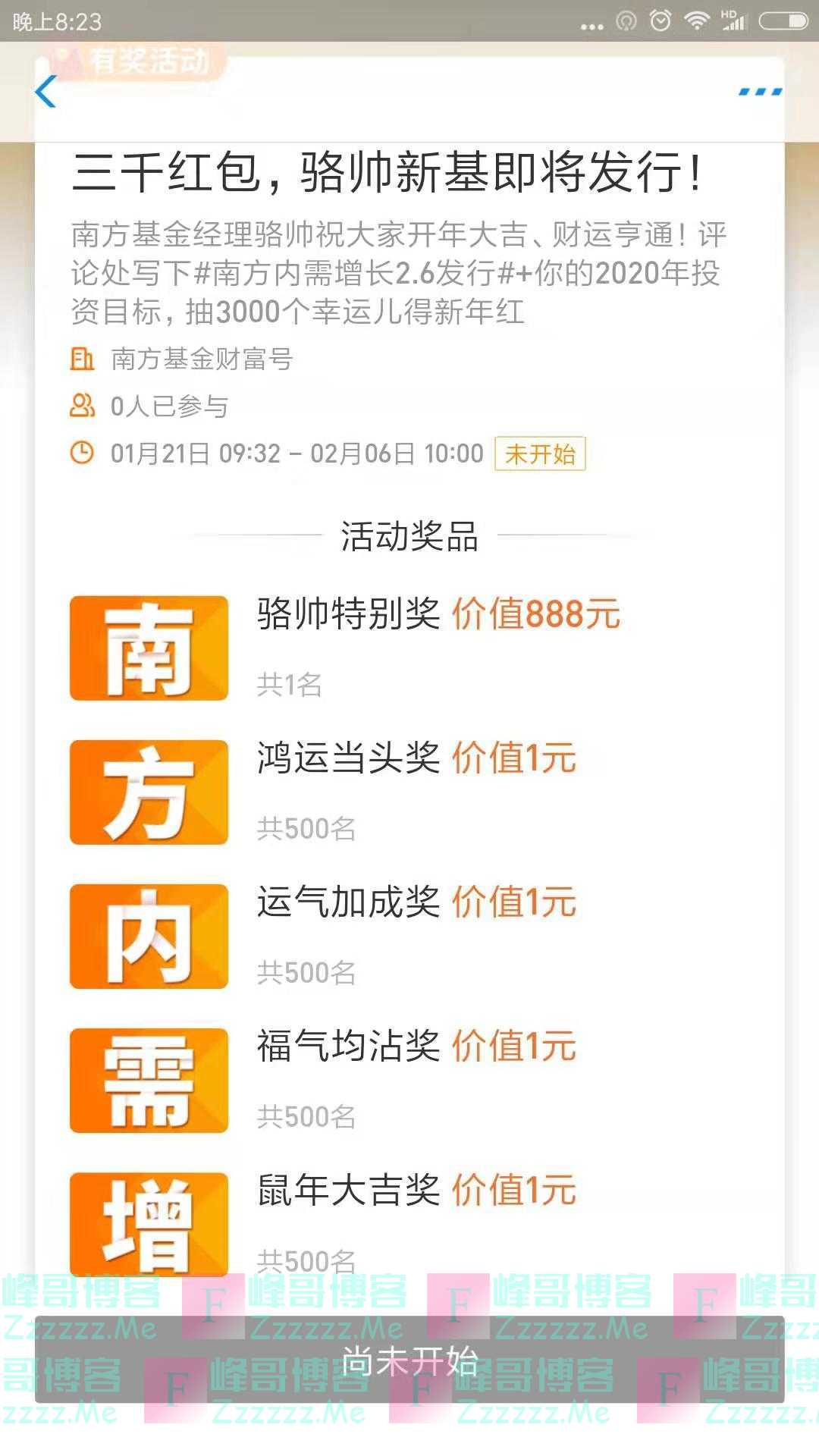Open the three-dot overflow menu
This screenshot has width=819, height=1456.
point(760,92)
